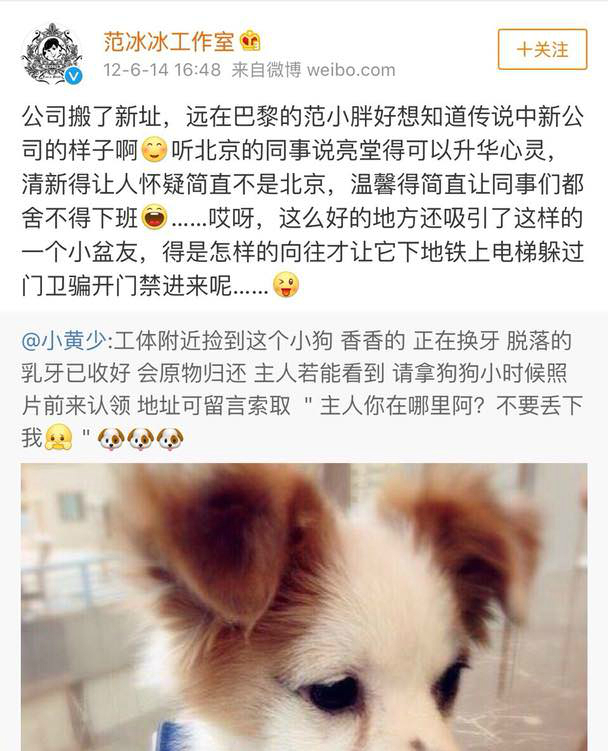Follow 范冰冰工作室 with the +关注 button
This screenshot has height=751, width=608.
pyautogui.click(x=541, y=49)
